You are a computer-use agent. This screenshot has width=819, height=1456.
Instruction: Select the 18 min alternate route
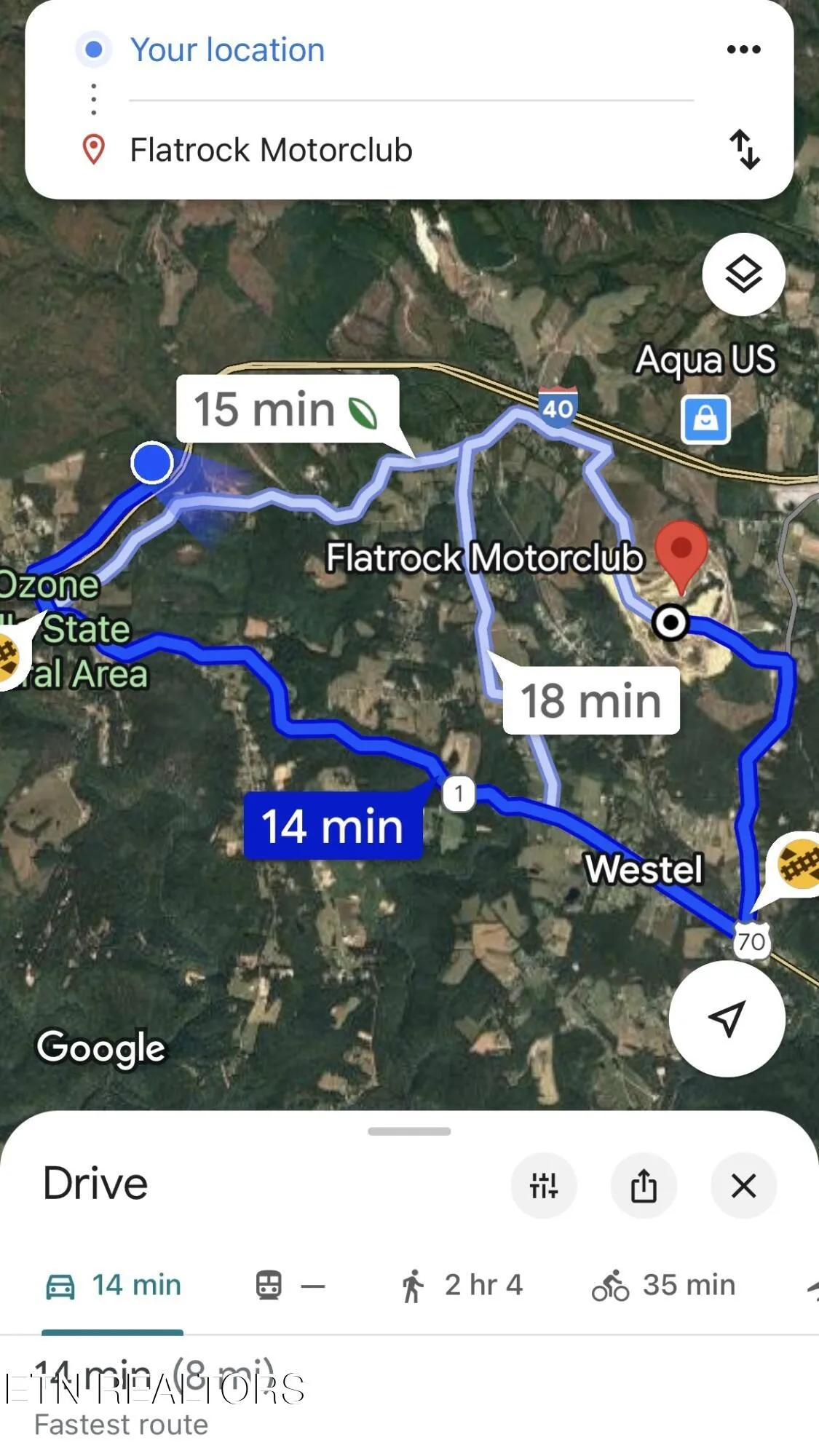pos(590,700)
